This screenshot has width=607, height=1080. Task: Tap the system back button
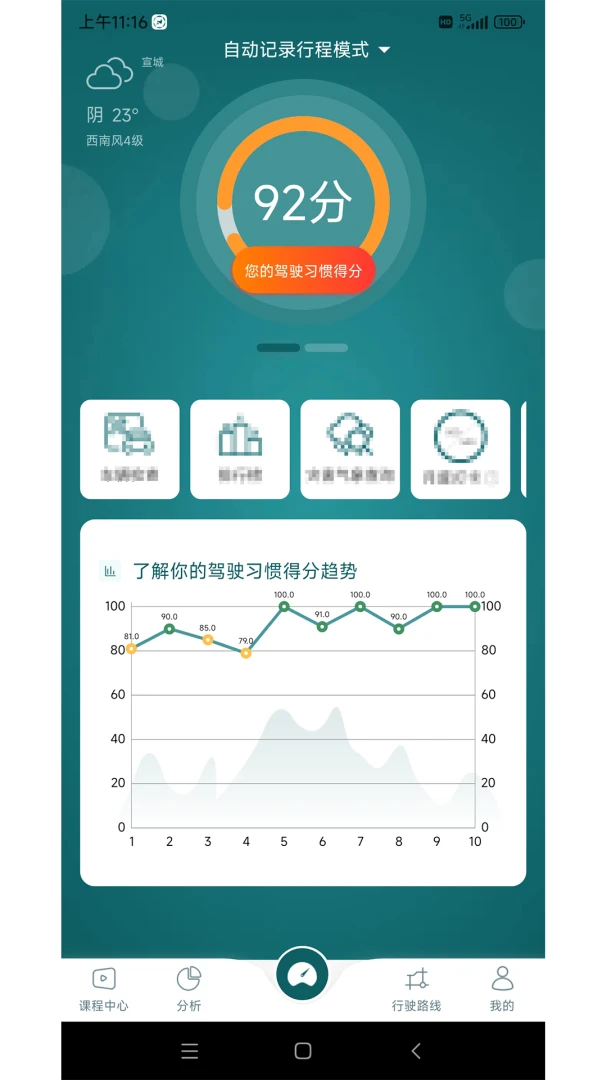(416, 1051)
